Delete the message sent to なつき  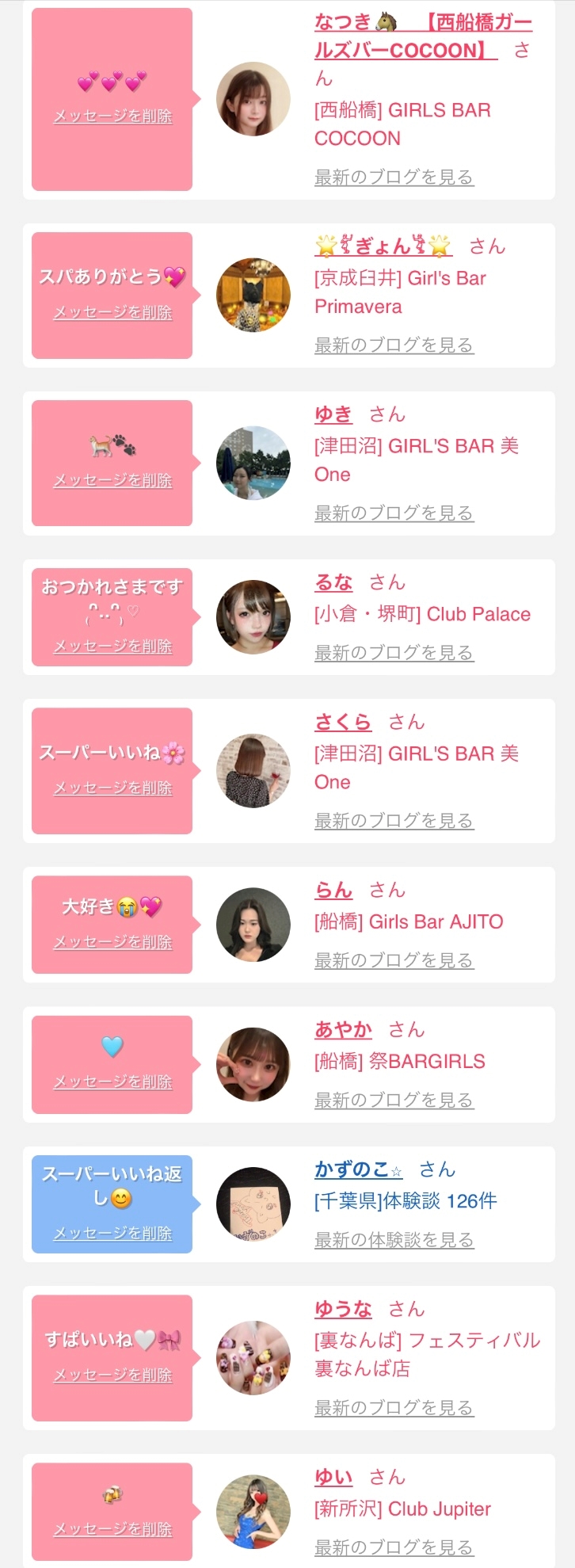[x=112, y=116]
